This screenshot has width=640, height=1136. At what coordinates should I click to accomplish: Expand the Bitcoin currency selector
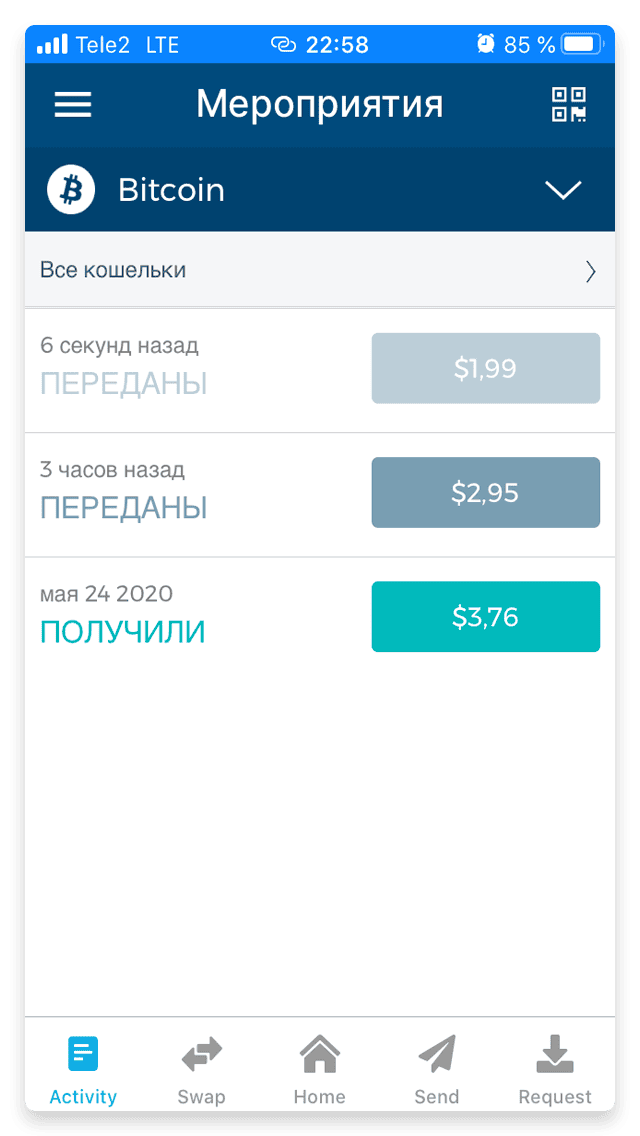[320, 190]
